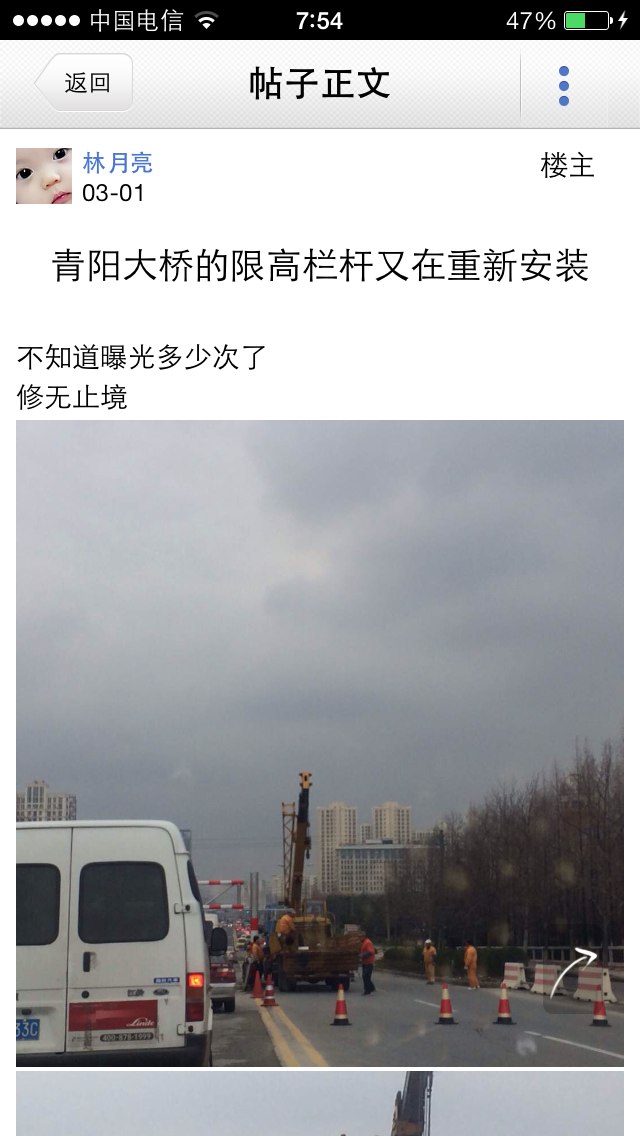640x1136 pixels.
Task: Open the username link 林月亮
Action: 117,163
